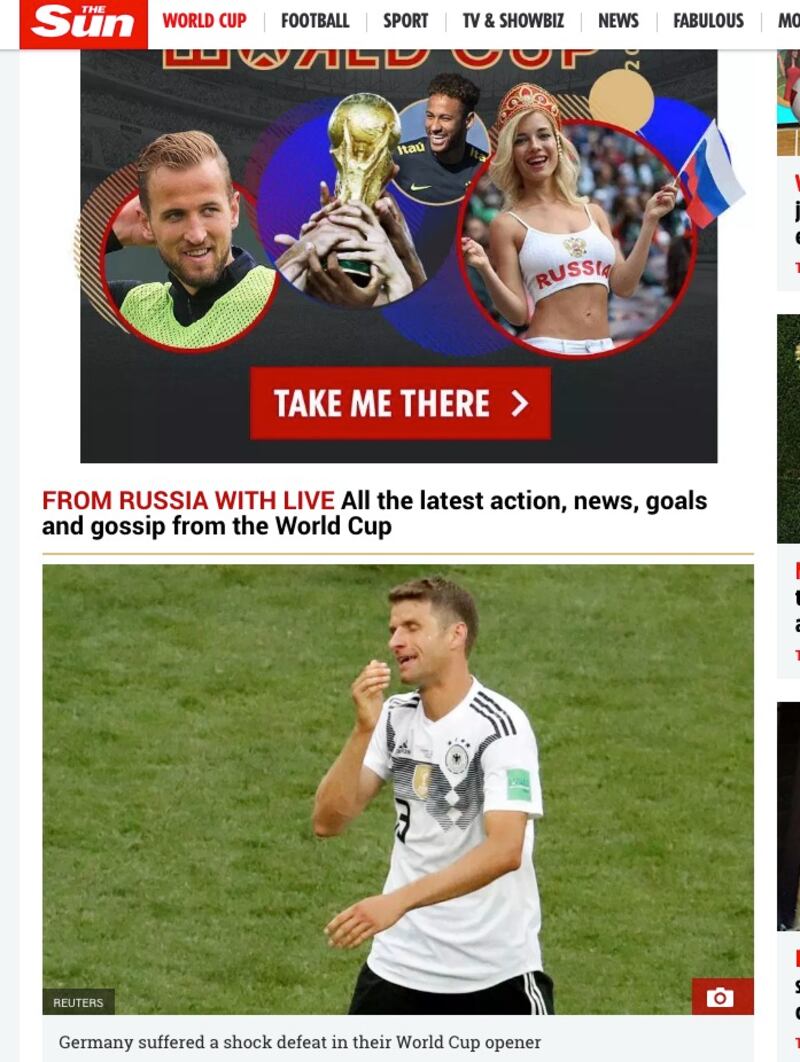
Task: Open the Fabulous section
Action: [x=708, y=21]
